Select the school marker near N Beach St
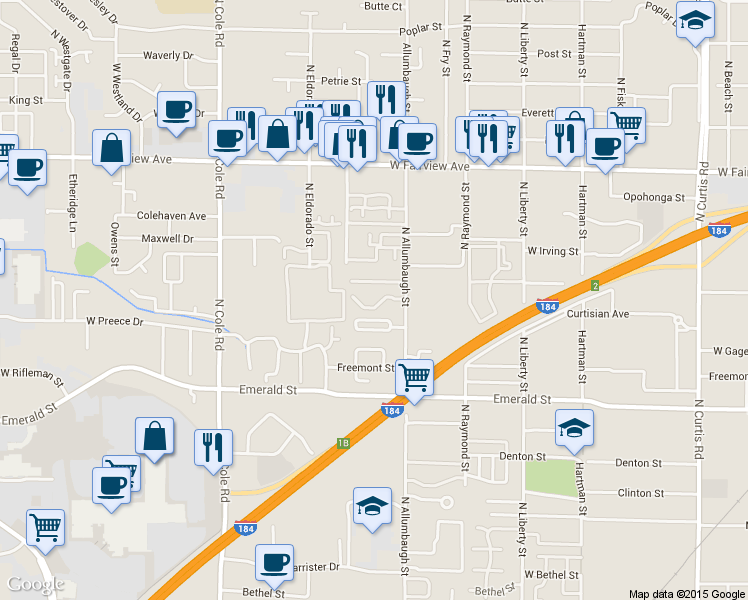Screen dimensions: 748x600 [695, 21]
